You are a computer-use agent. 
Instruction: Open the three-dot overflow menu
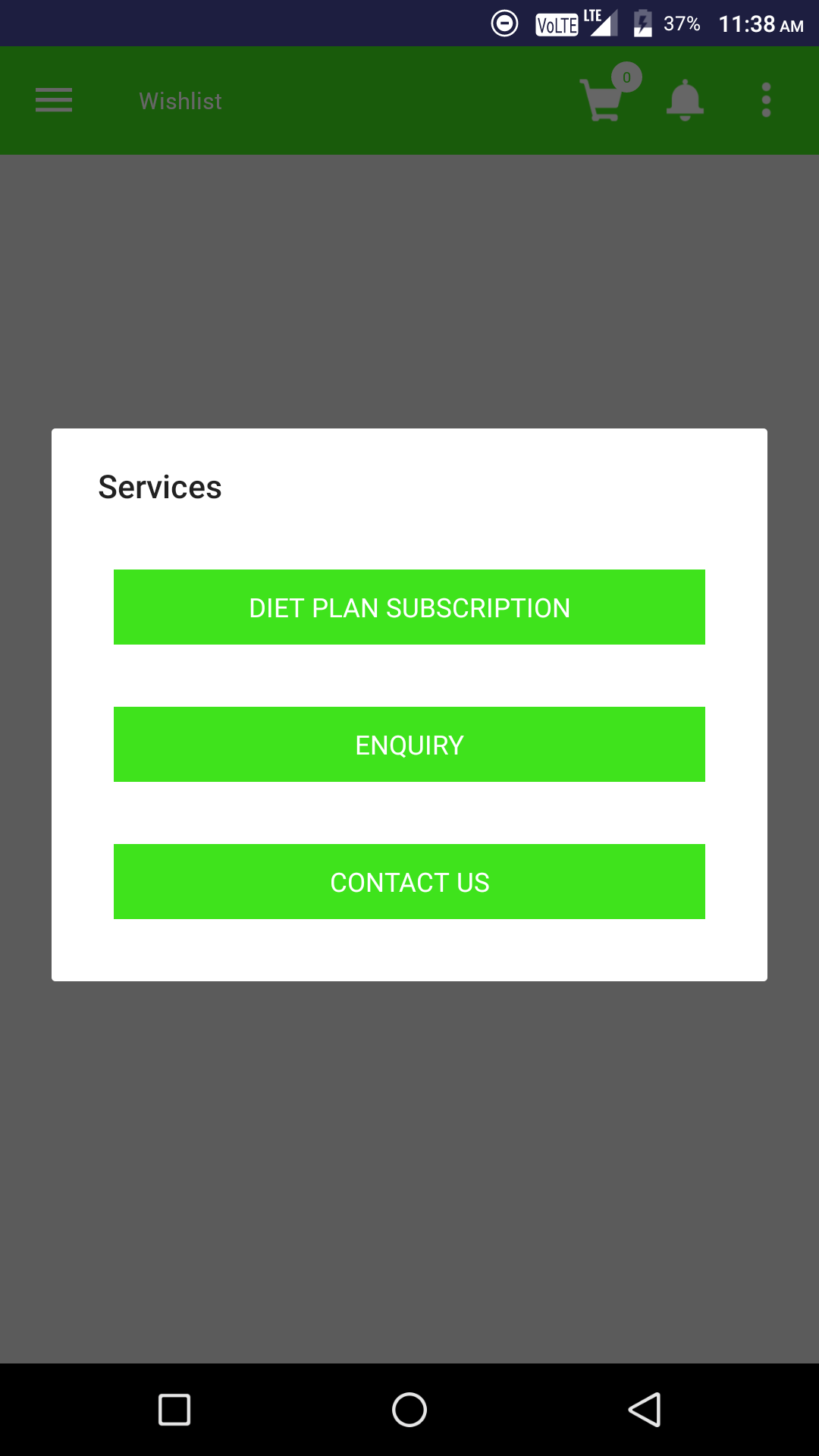766,100
